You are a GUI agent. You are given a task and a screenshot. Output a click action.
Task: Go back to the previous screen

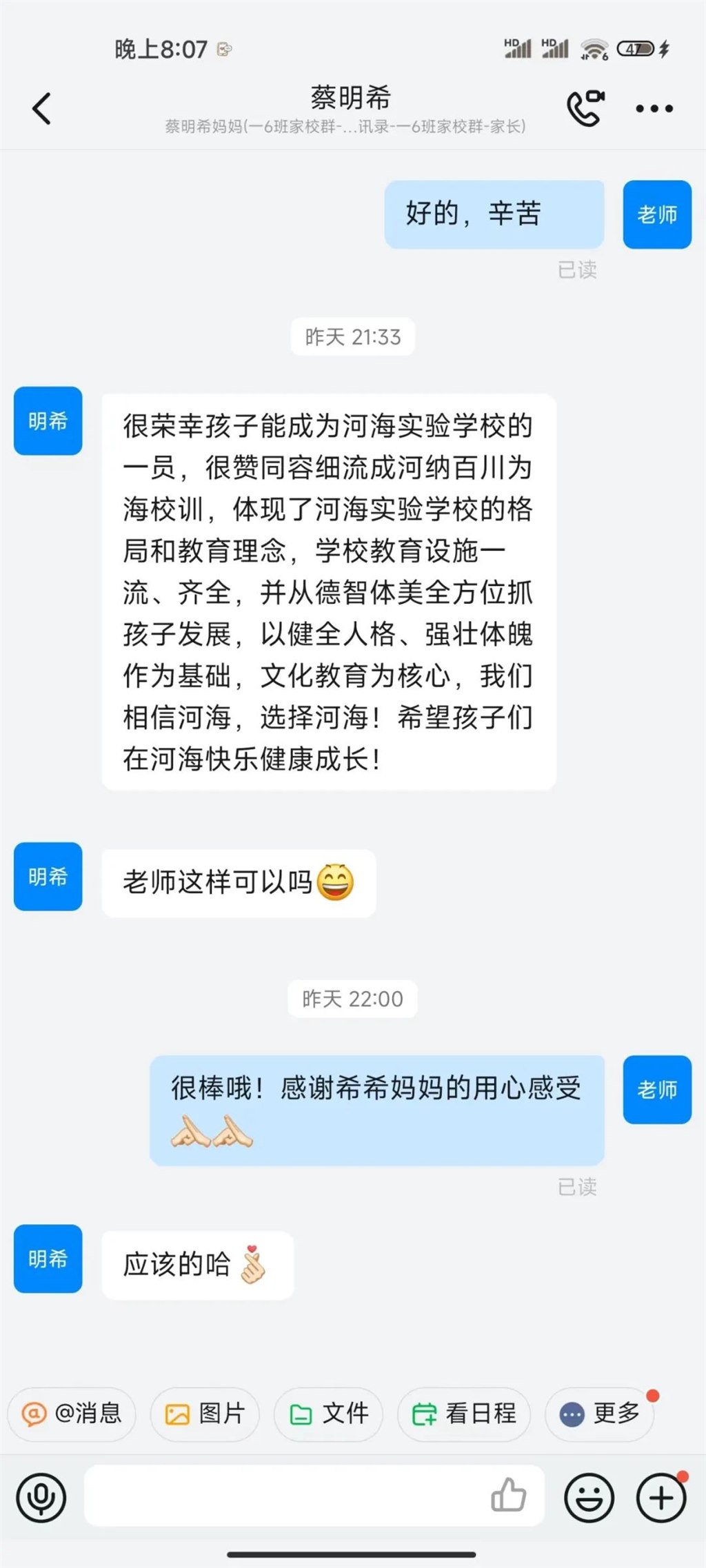tap(42, 109)
